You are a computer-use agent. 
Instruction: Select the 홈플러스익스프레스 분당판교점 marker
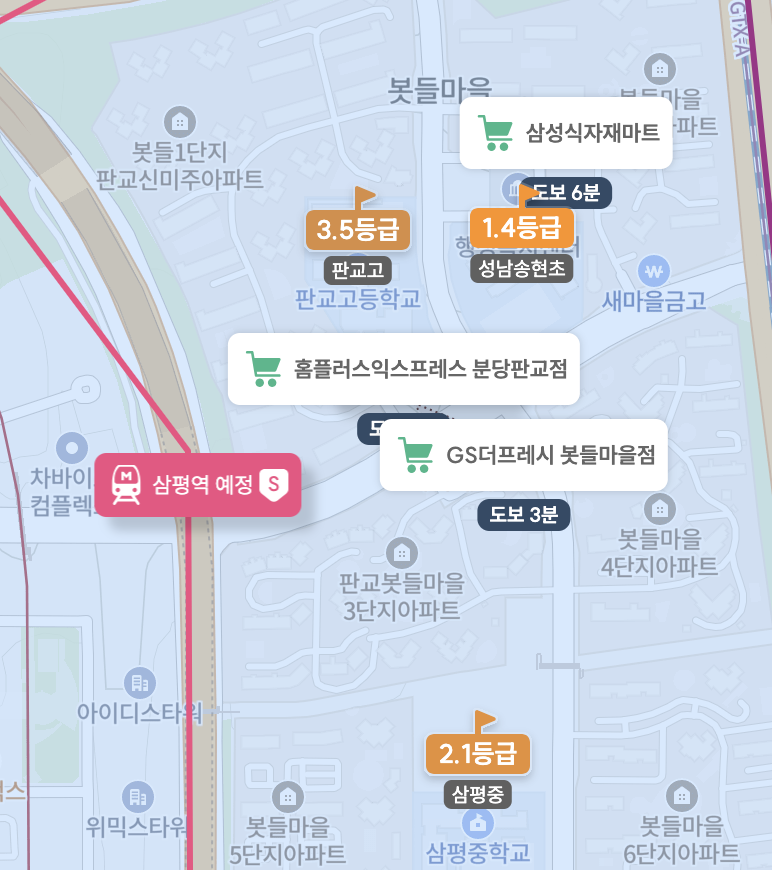403,369
